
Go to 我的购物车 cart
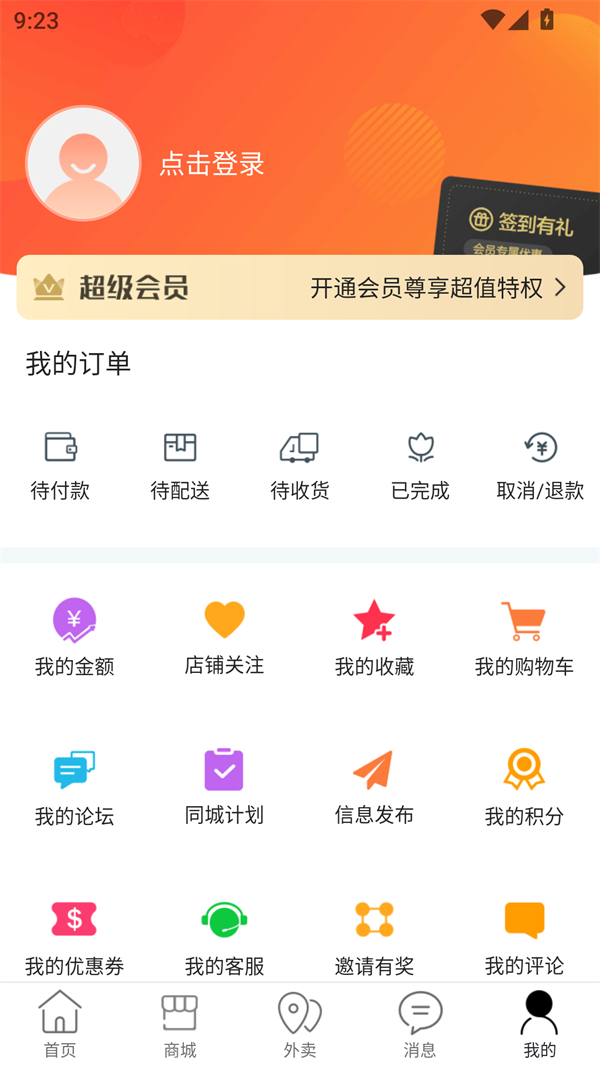tap(524, 636)
